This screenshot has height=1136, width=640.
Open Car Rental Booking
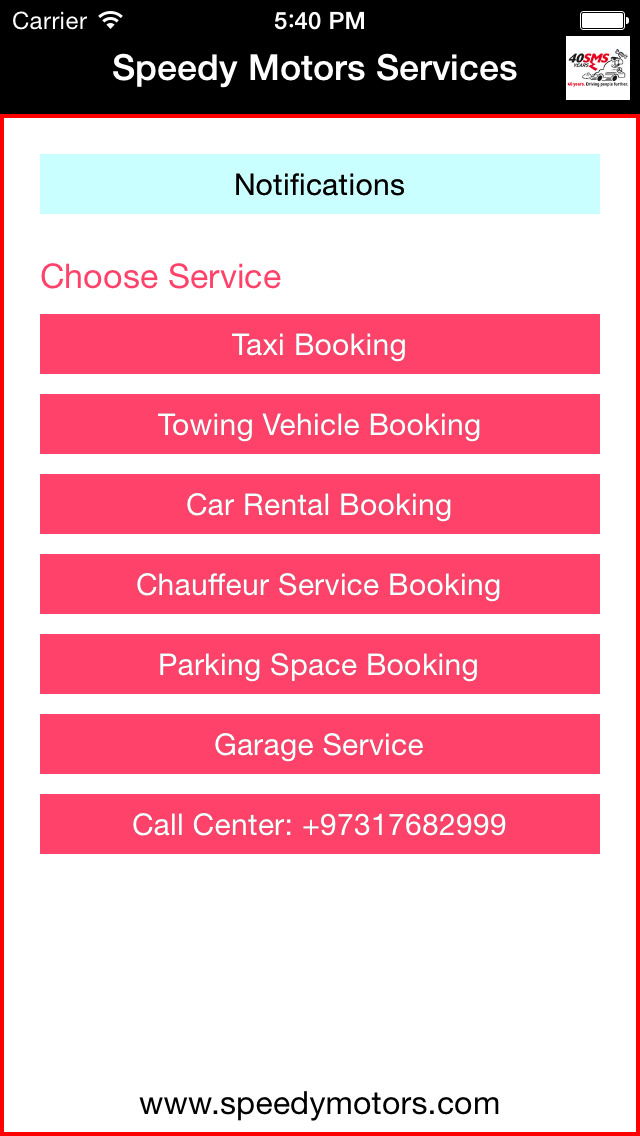(x=320, y=504)
